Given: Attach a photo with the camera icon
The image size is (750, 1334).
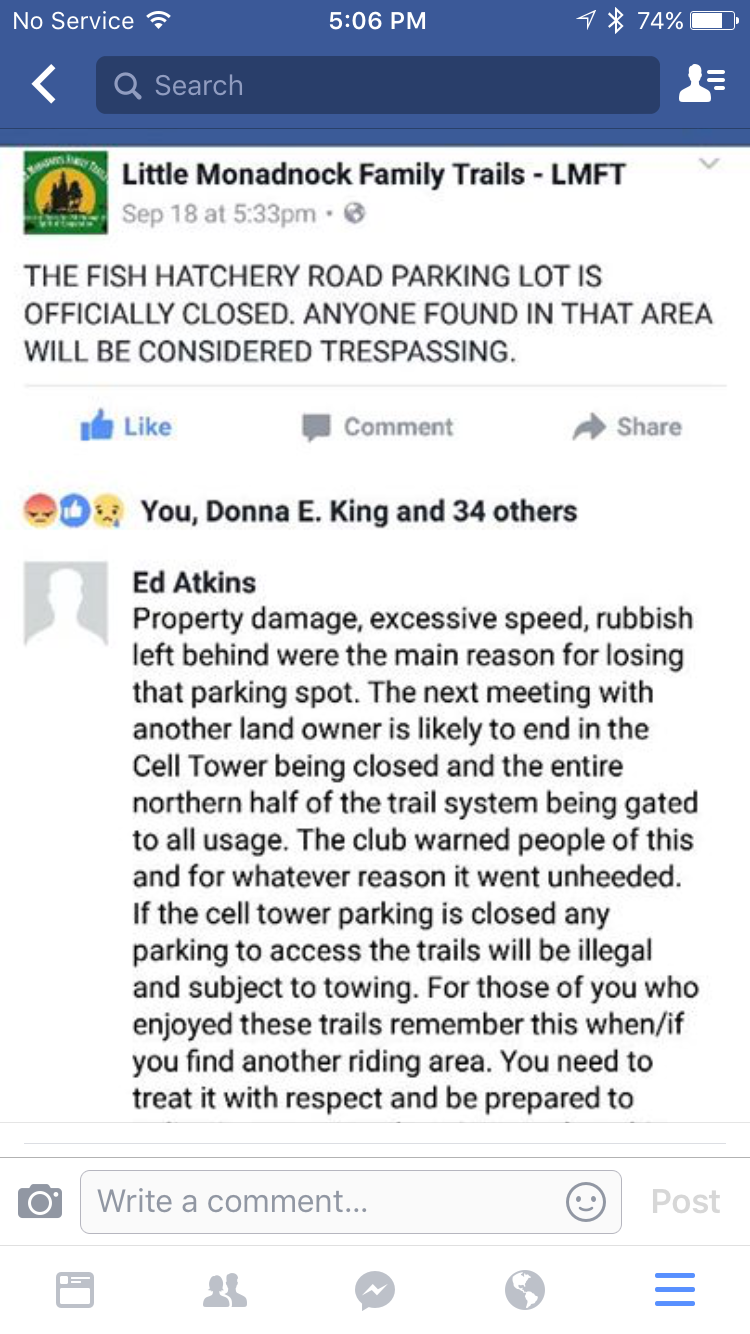Looking at the screenshot, I should [x=40, y=1201].
